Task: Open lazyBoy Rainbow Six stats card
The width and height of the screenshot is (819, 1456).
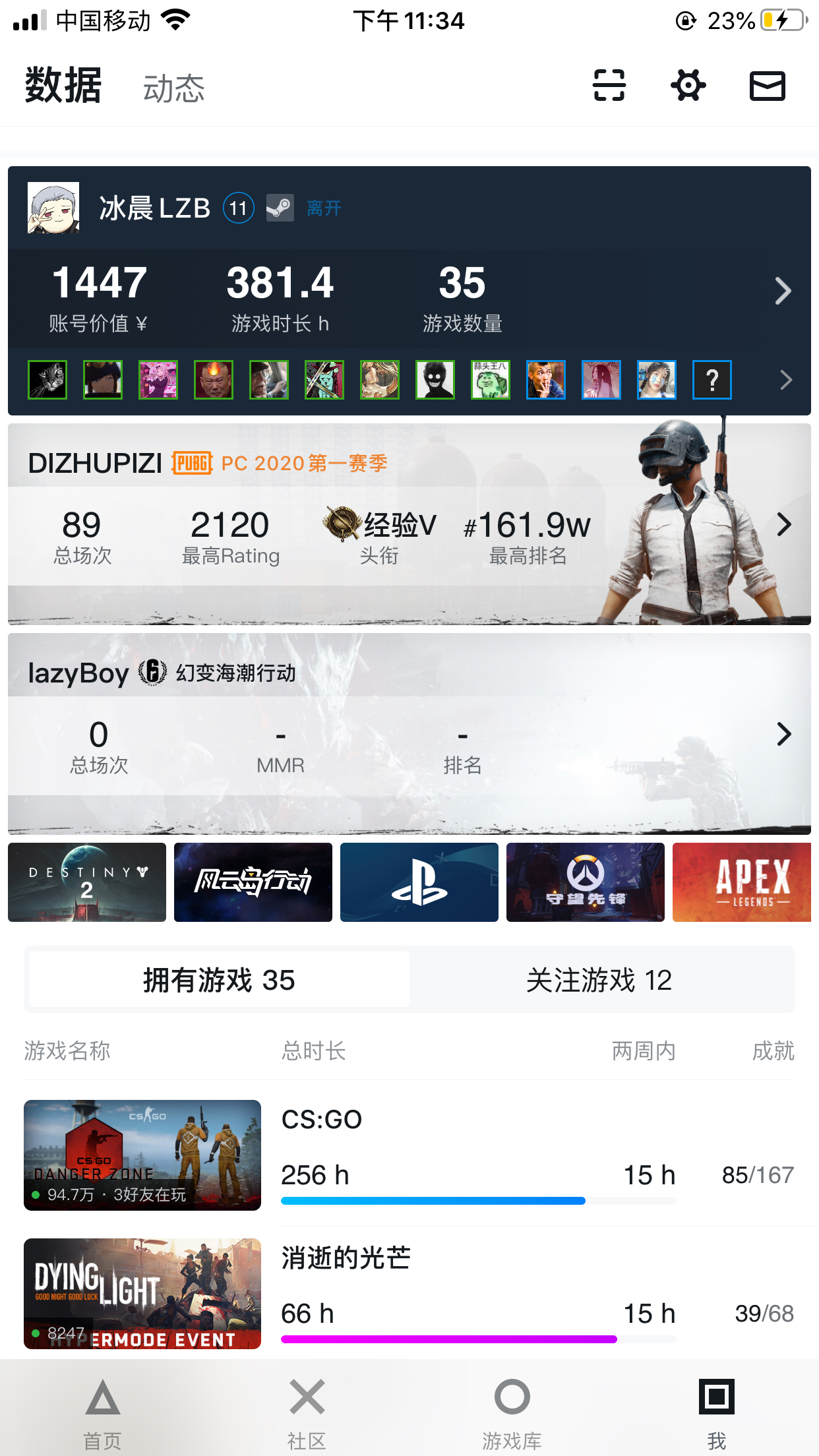Action: (x=409, y=733)
